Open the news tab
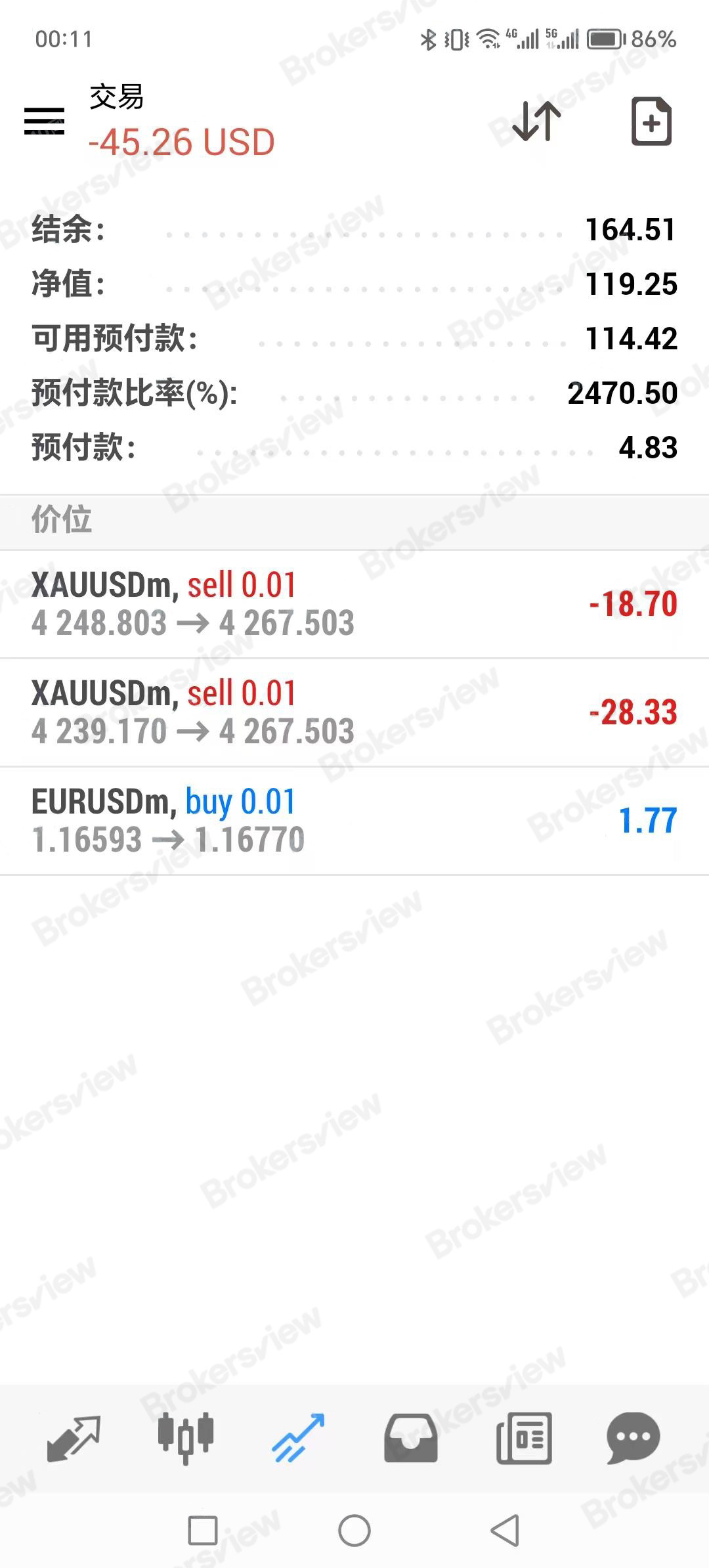Viewport: 709px width, 1568px height. click(x=524, y=1438)
